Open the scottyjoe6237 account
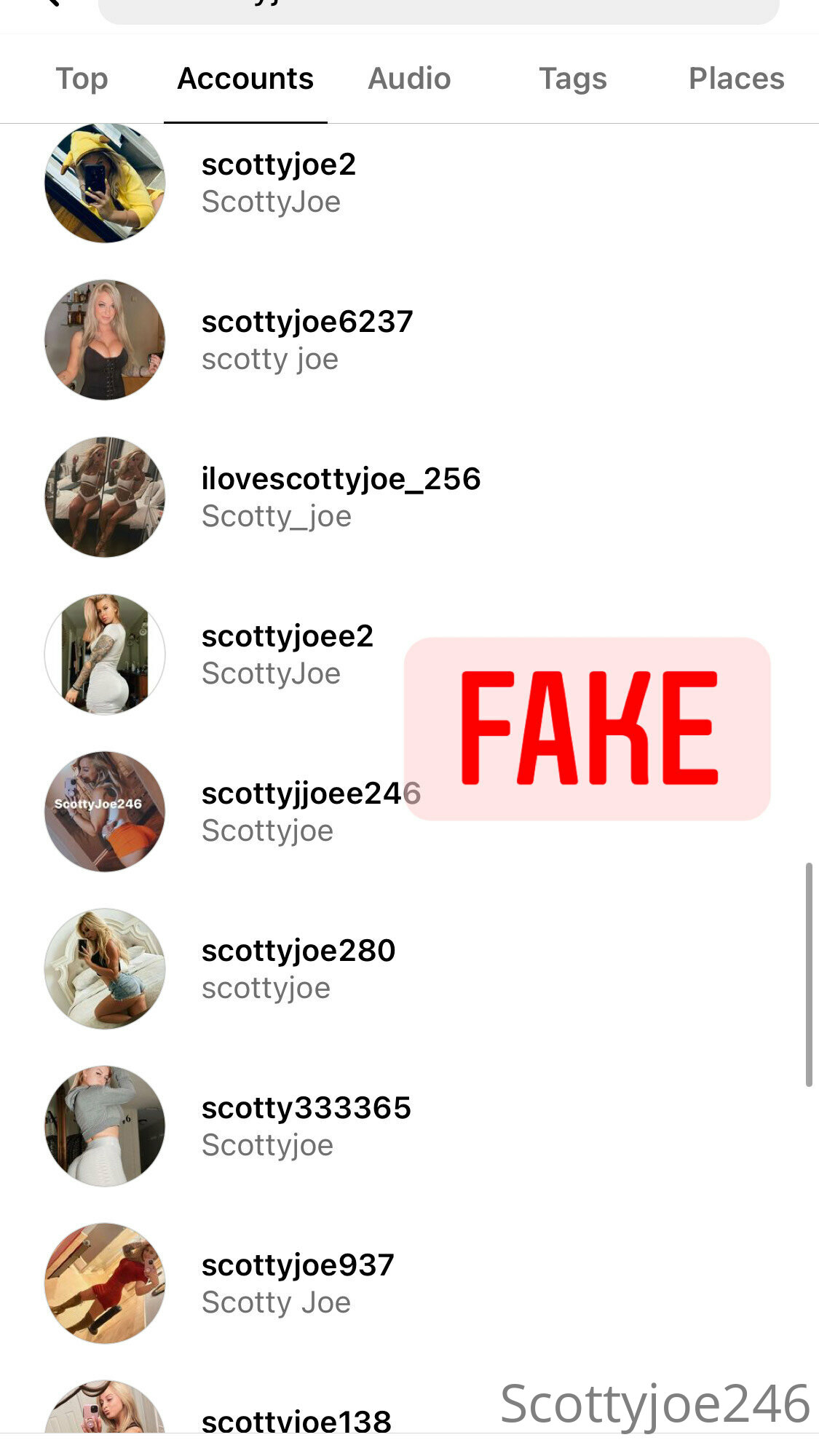The image size is (819, 1456). (409, 340)
